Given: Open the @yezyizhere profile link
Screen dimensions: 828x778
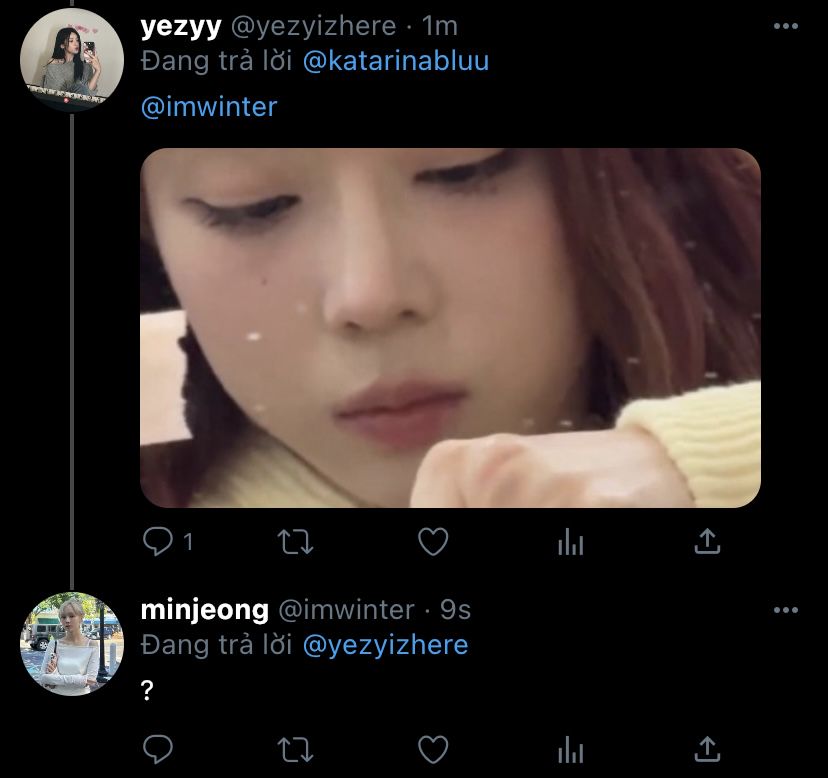Looking at the screenshot, I should 385,645.
